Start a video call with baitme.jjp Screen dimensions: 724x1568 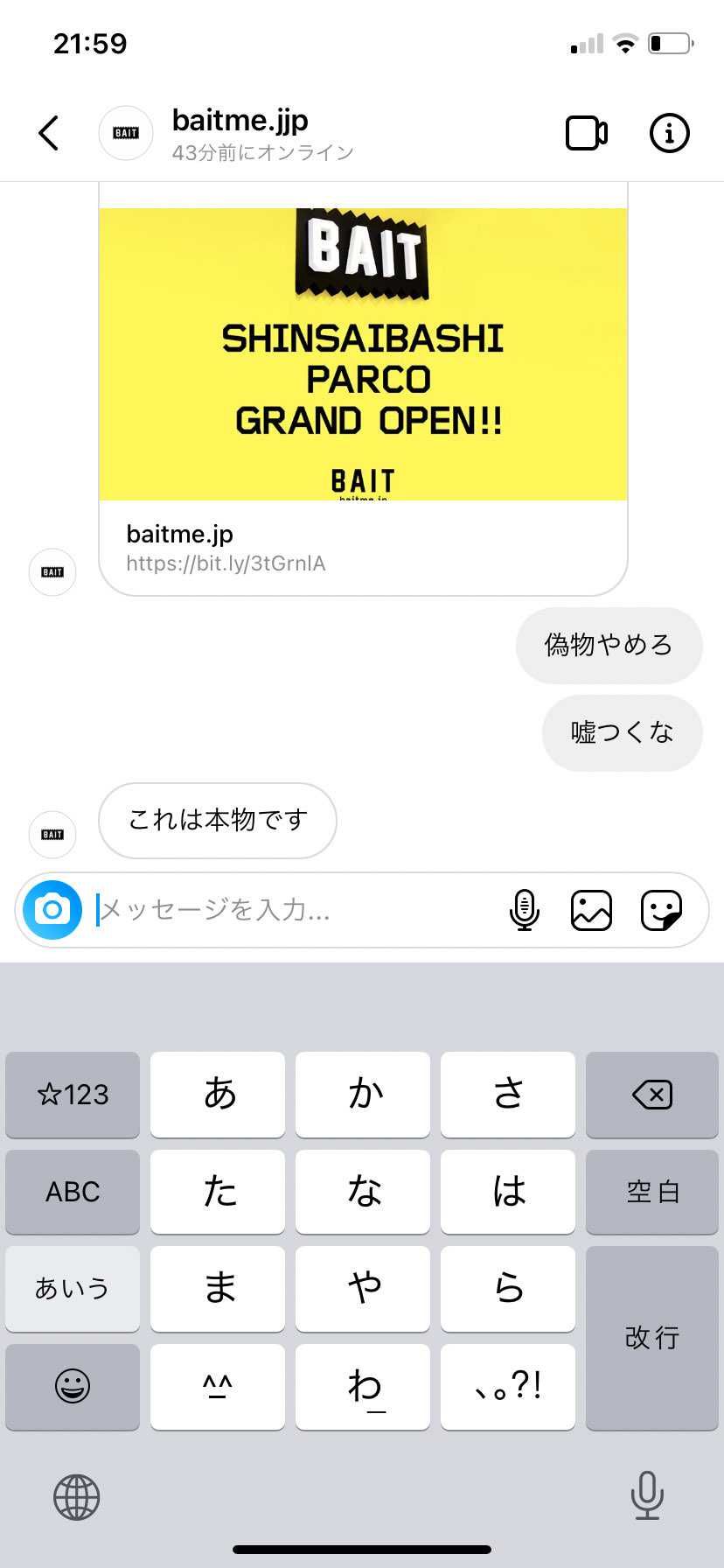pyautogui.click(x=587, y=133)
